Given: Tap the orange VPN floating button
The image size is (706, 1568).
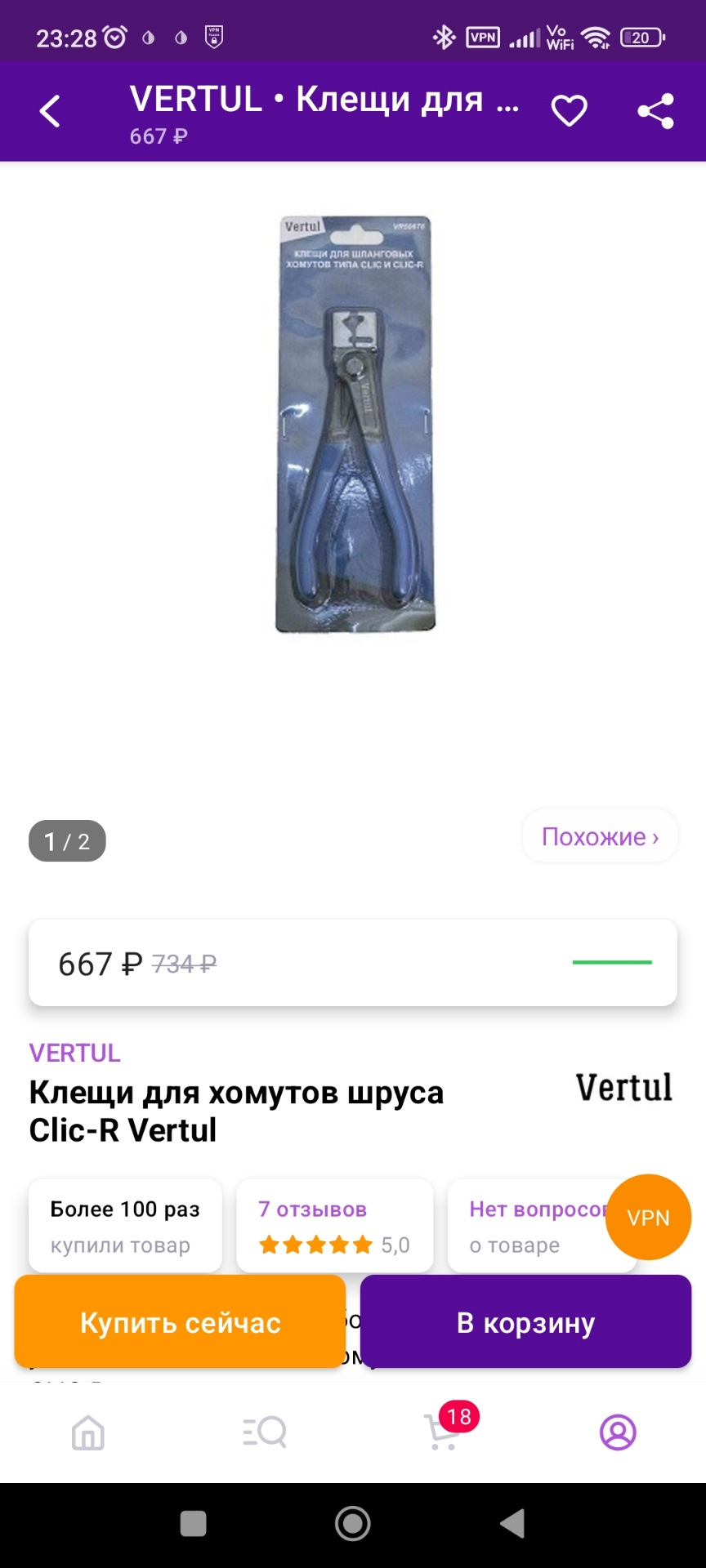Looking at the screenshot, I should click(649, 1217).
